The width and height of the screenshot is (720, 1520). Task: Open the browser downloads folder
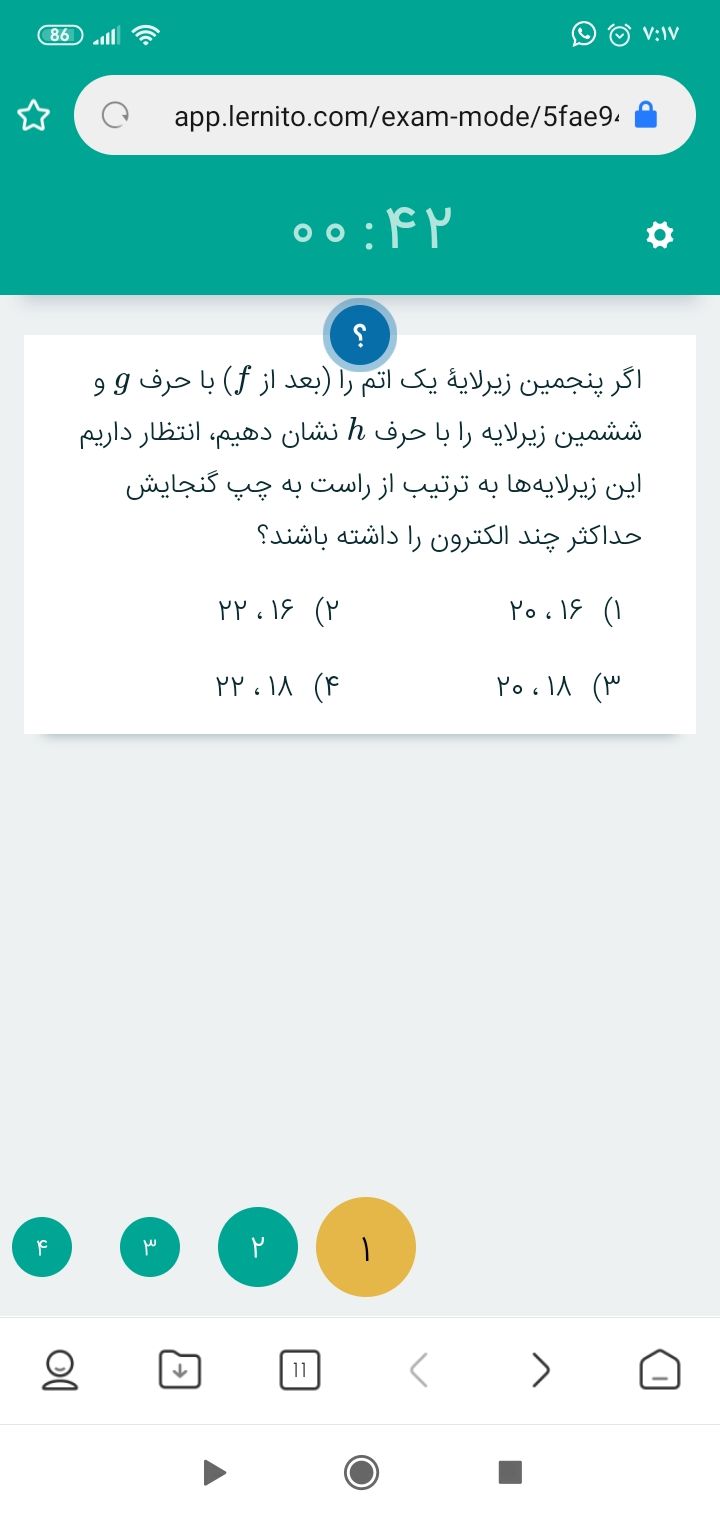point(180,1370)
